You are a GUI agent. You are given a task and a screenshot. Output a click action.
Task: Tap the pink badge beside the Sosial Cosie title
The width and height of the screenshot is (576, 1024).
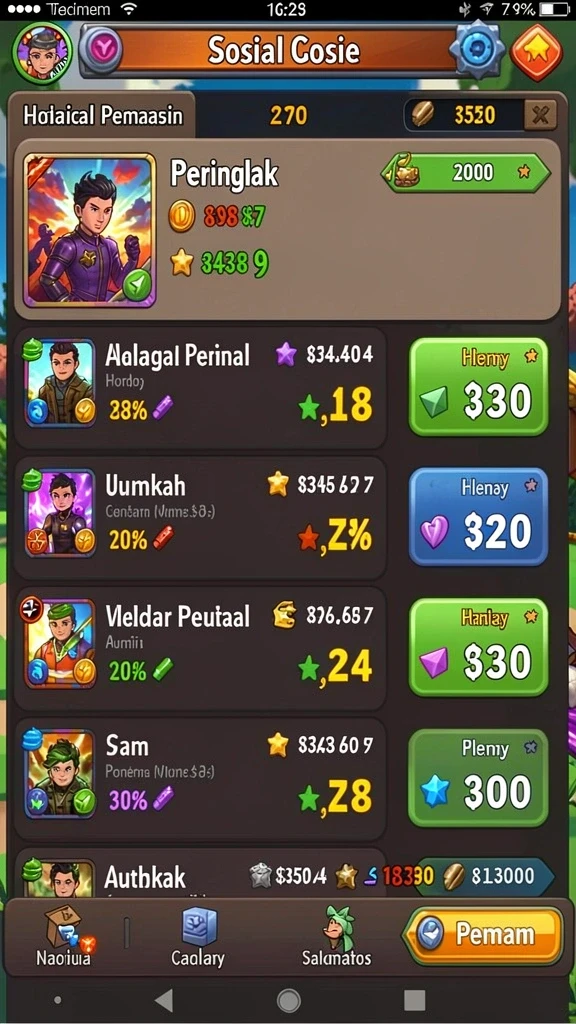(x=103, y=50)
